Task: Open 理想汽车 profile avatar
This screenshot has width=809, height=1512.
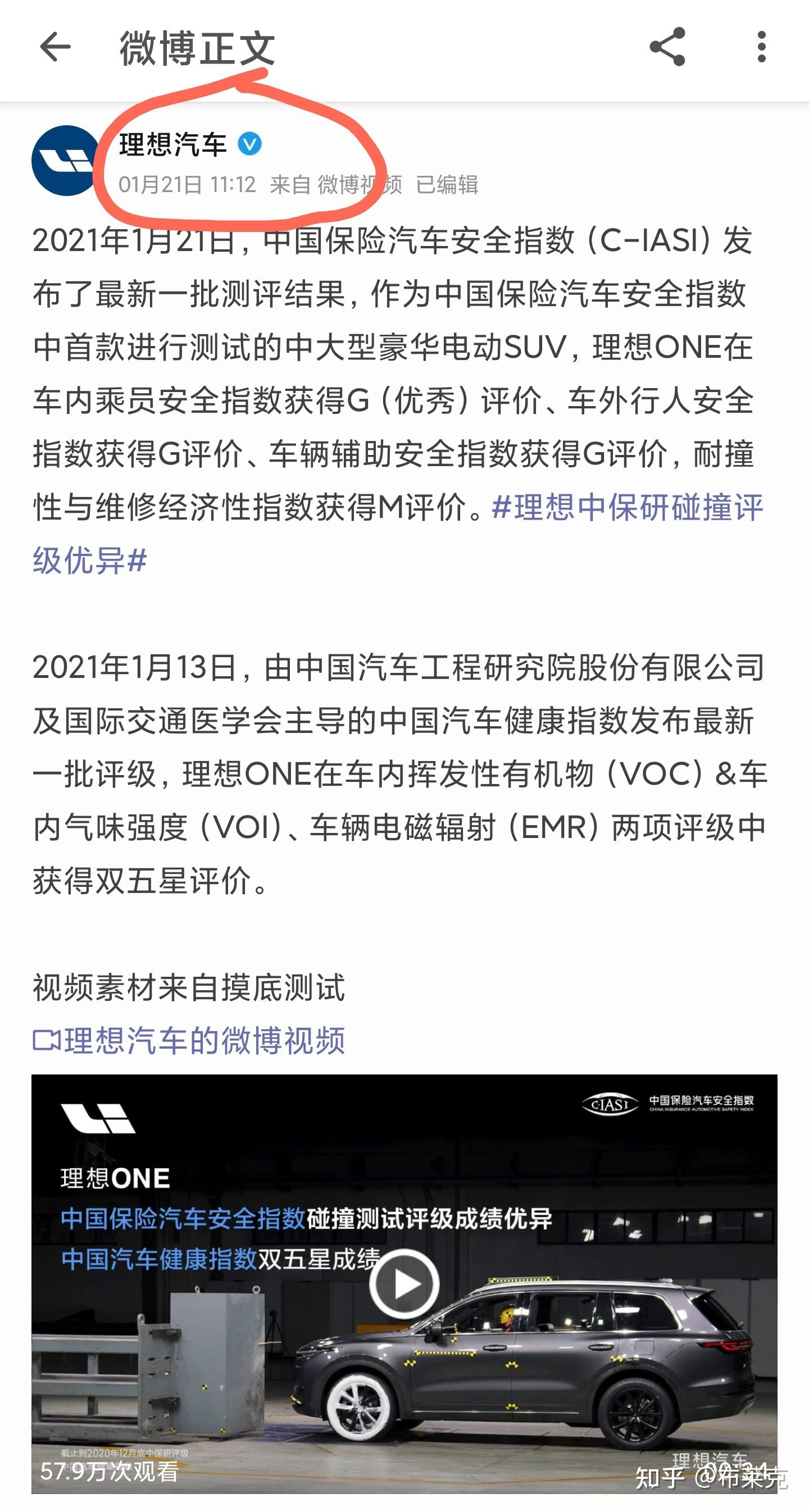Action: pos(66,160)
